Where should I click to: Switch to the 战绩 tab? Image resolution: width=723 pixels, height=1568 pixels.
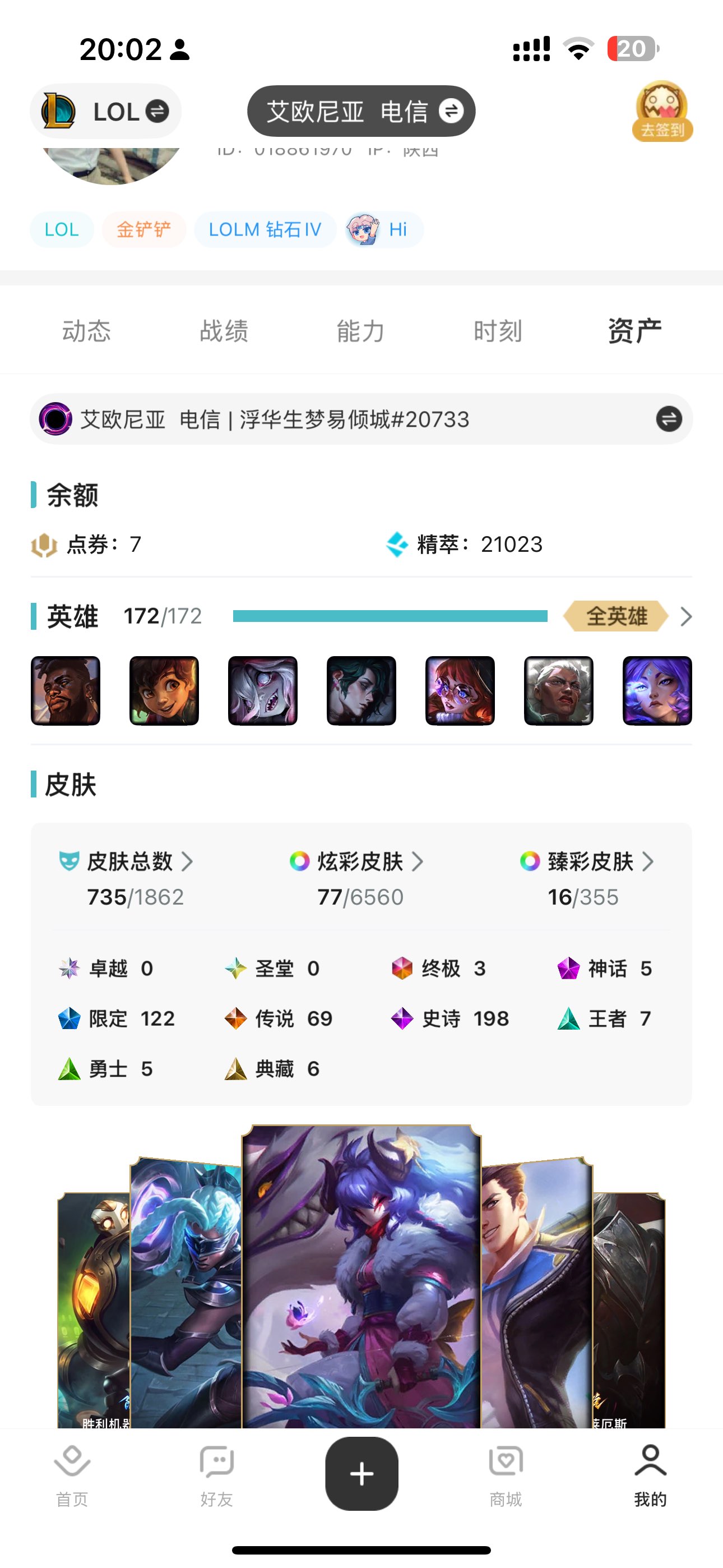[224, 331]
